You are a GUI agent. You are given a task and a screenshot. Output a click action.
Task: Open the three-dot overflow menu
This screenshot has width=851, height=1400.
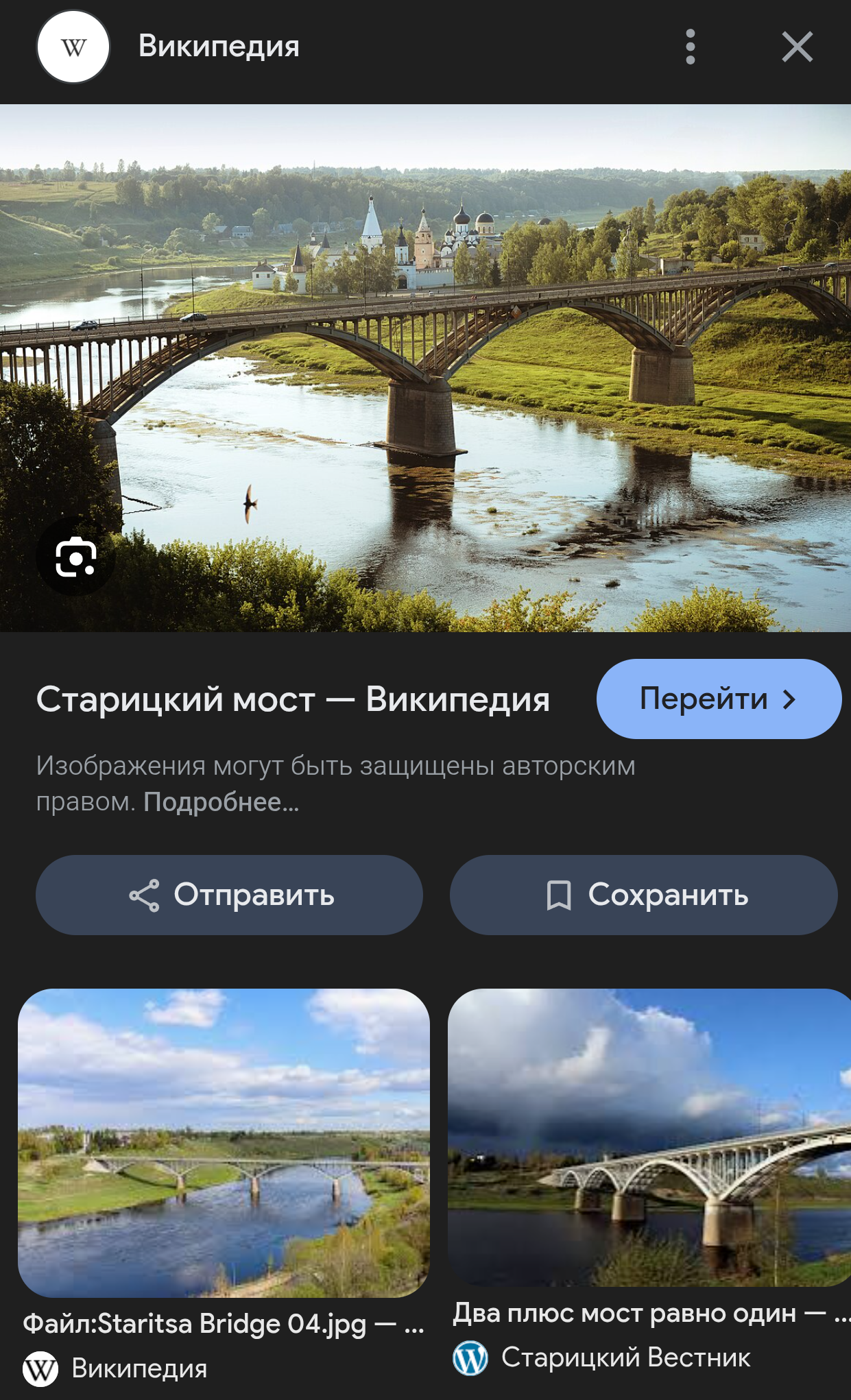click(x=690, y=47)
